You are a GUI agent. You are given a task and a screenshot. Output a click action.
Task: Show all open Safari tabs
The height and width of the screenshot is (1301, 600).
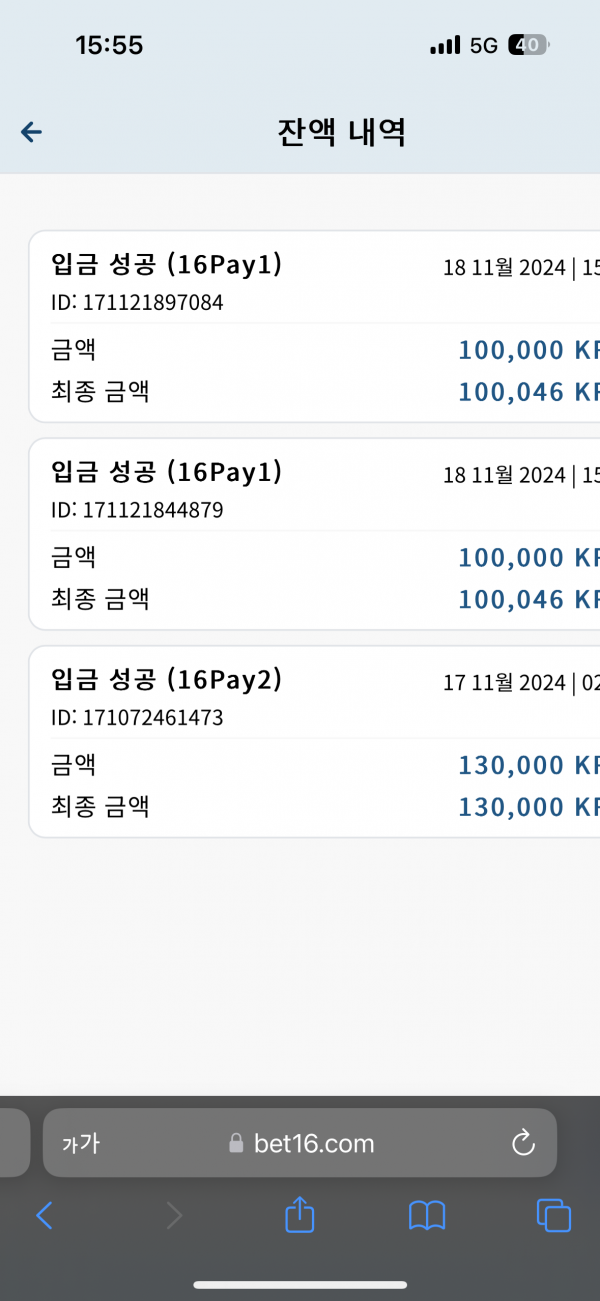click(x=554, y=1215)
